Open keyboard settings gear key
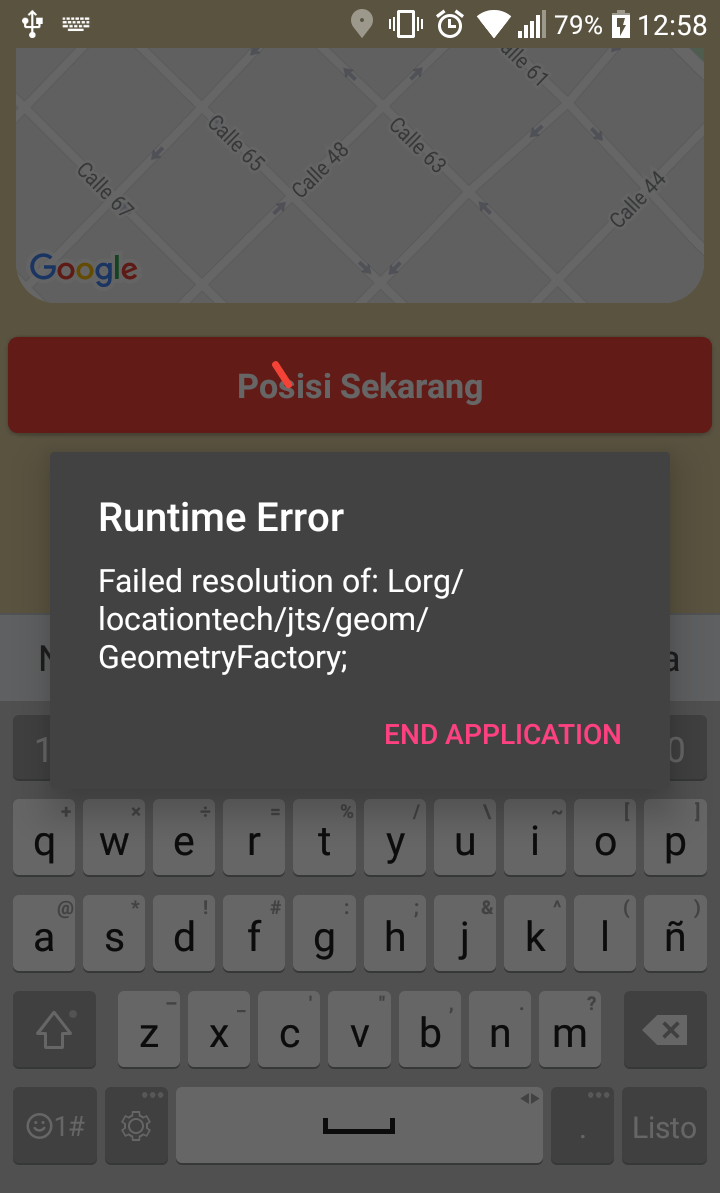Image resolution: width=720 pixels, height=1193 pixels. (136, 1127)
